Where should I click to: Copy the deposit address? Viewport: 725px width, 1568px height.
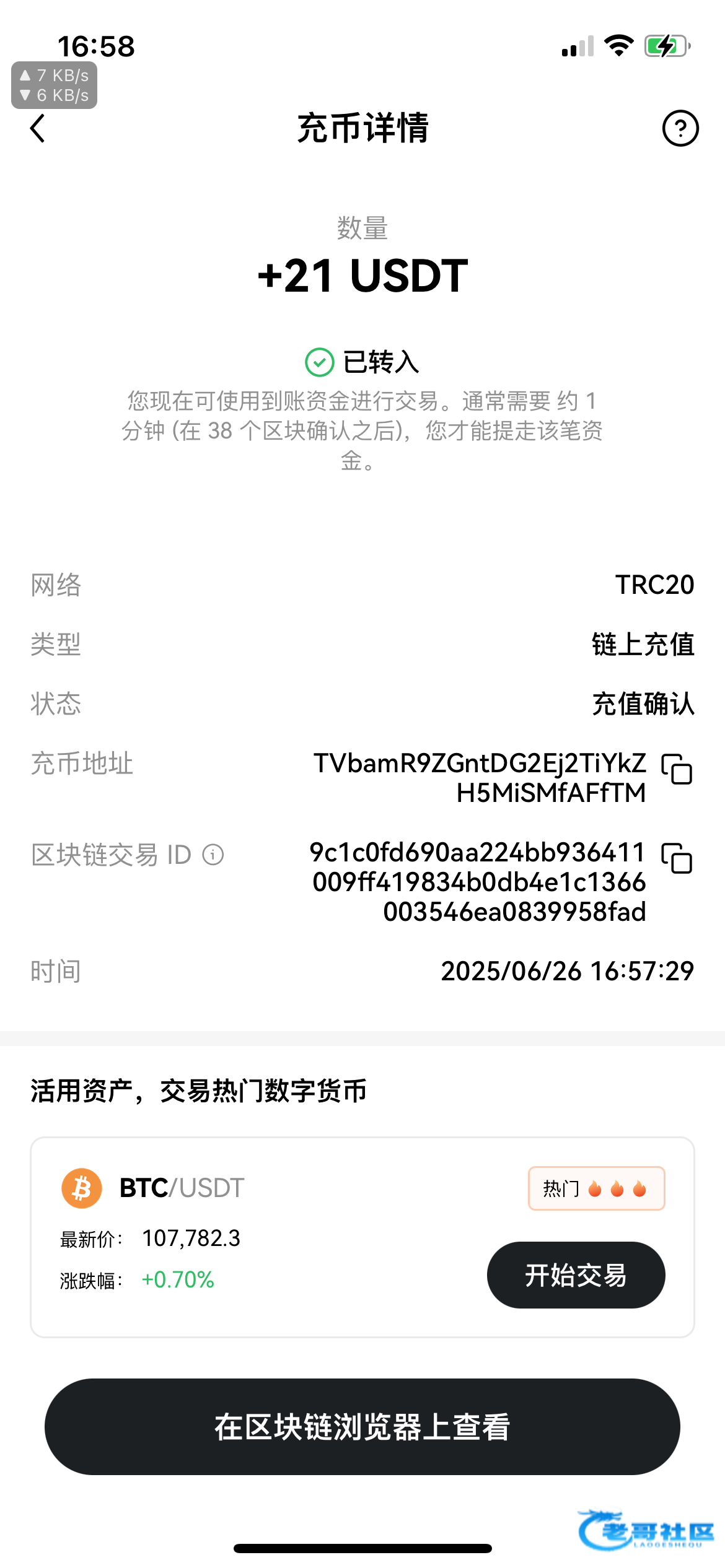[677, 769]
